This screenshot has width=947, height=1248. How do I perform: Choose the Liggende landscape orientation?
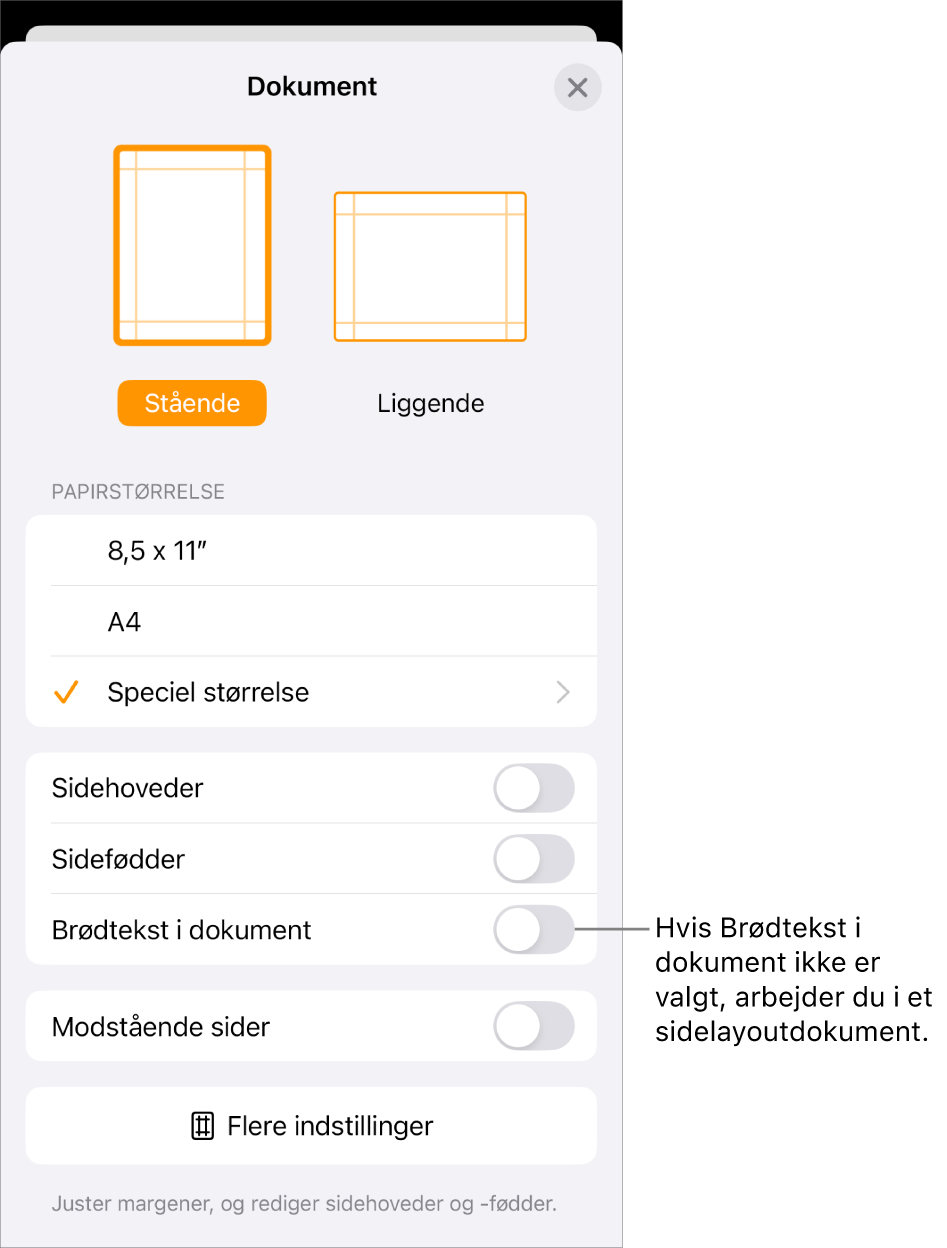[431, 404]
